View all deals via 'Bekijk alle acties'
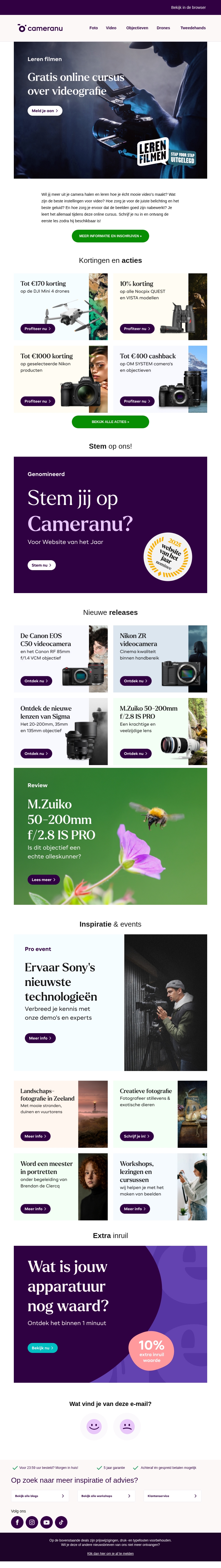Viewport: 221px width, 1568px height. pos(110,421)
